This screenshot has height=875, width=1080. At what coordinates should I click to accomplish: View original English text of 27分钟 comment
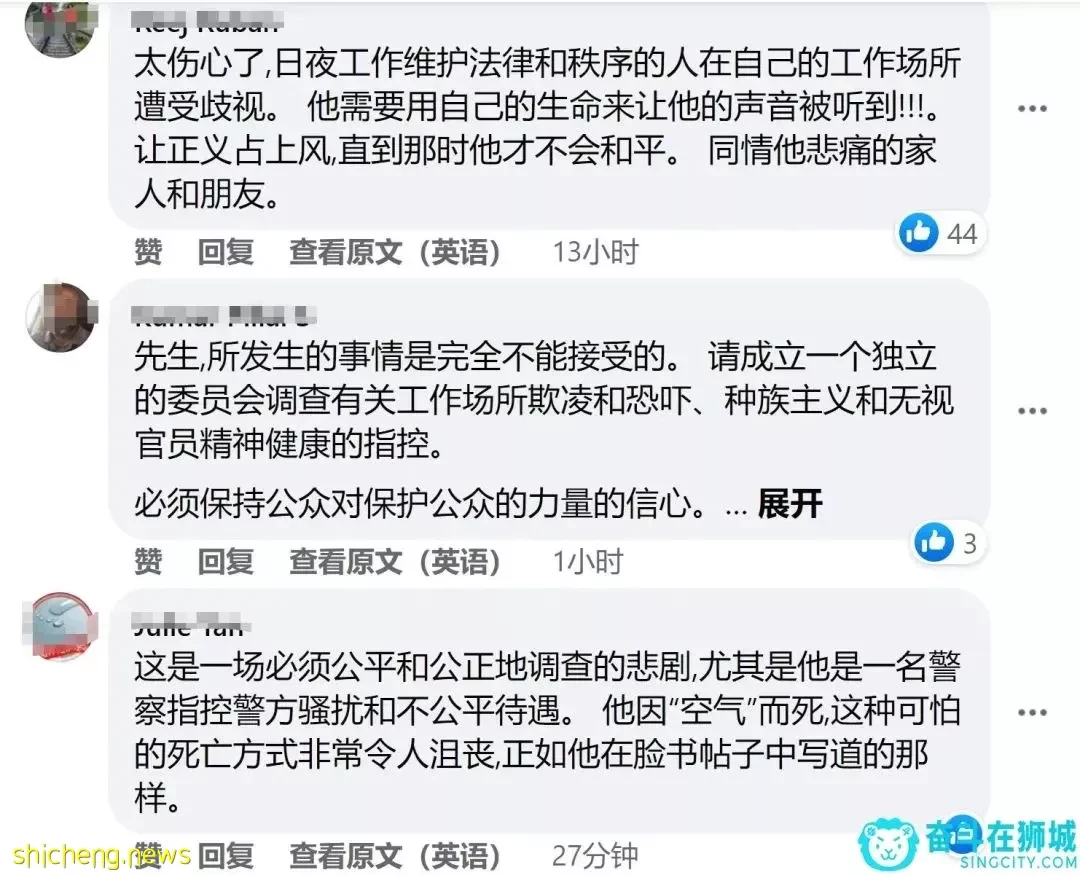[x=395, y=856]
